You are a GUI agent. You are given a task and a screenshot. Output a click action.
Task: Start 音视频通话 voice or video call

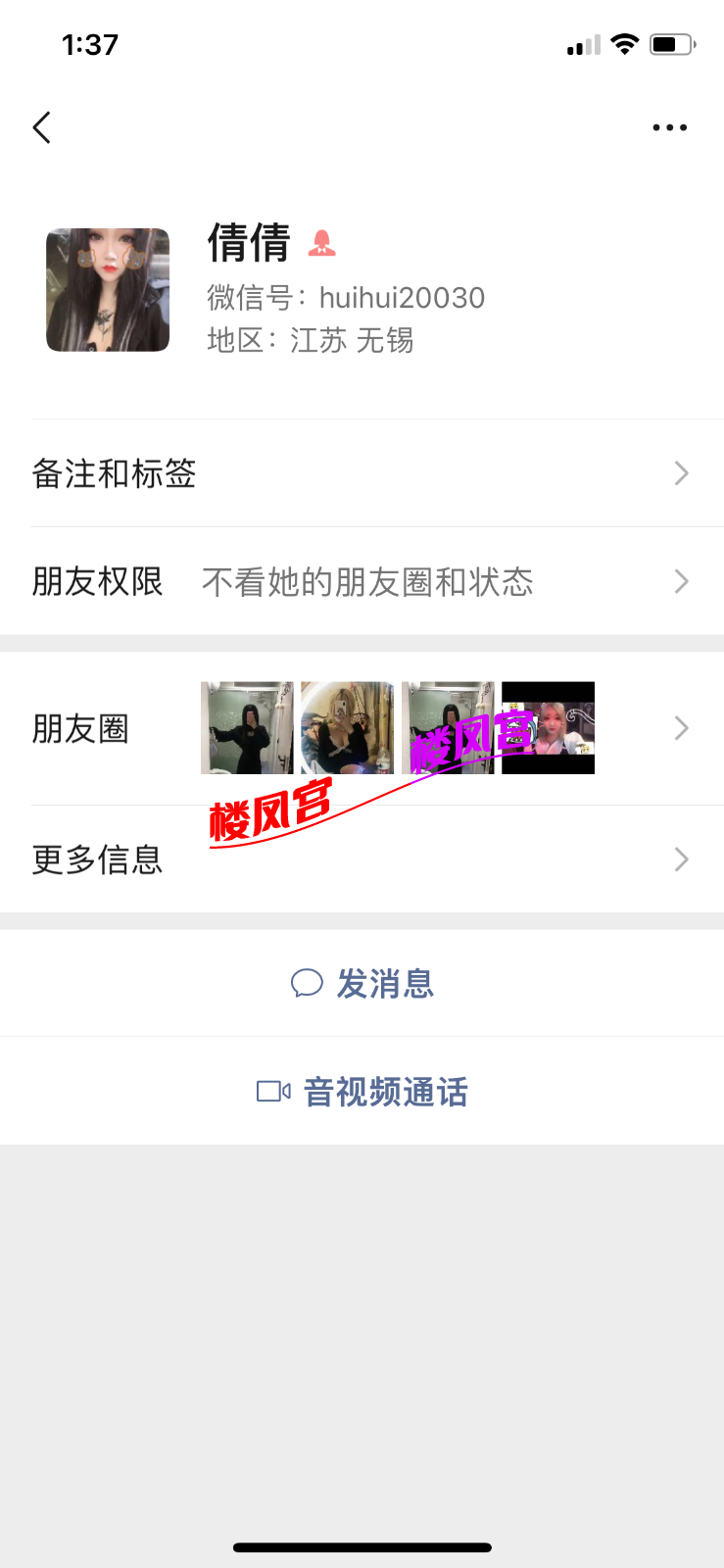(x=362, y=1091)
